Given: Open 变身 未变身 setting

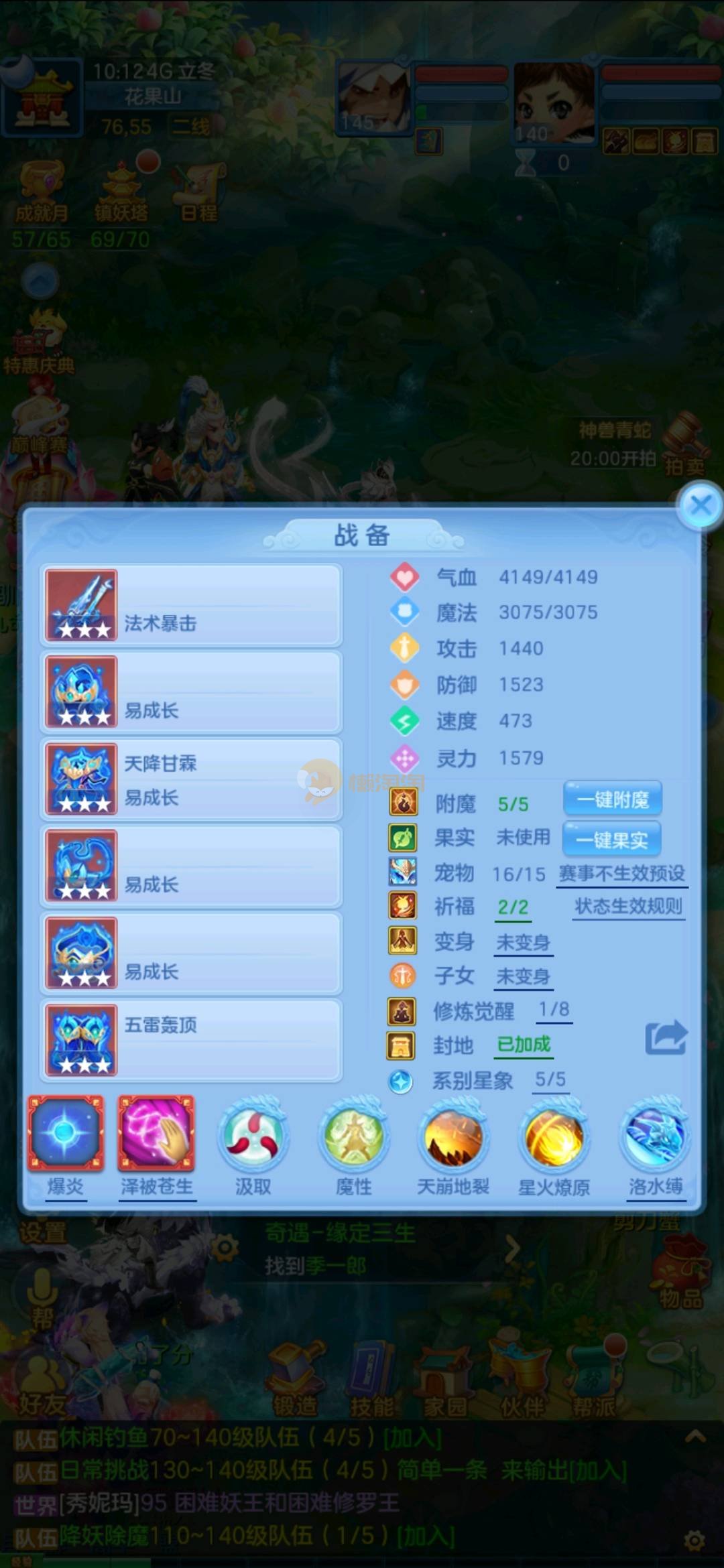Looking at the screenshot, I should [x=523, y=943].
